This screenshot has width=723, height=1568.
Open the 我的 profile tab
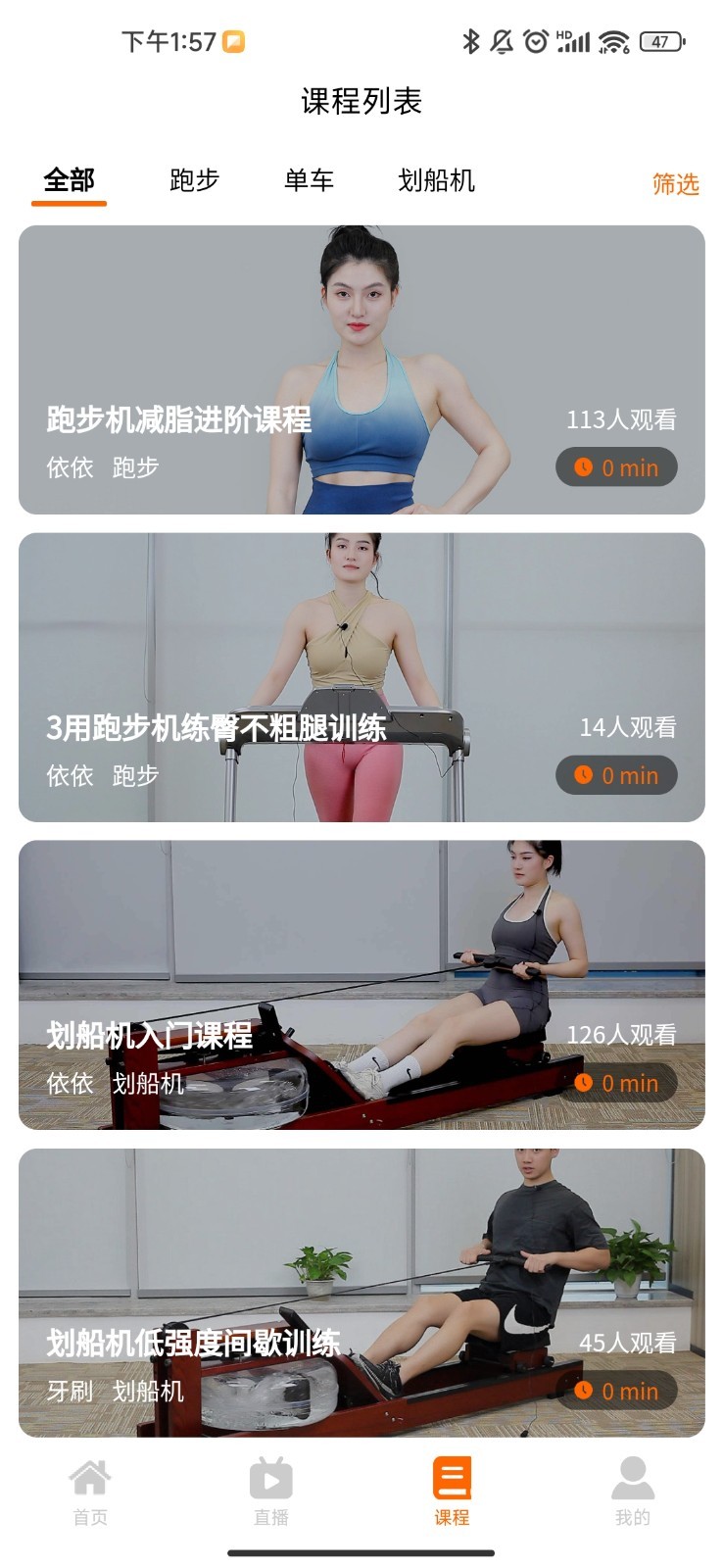click(632, 1492)
